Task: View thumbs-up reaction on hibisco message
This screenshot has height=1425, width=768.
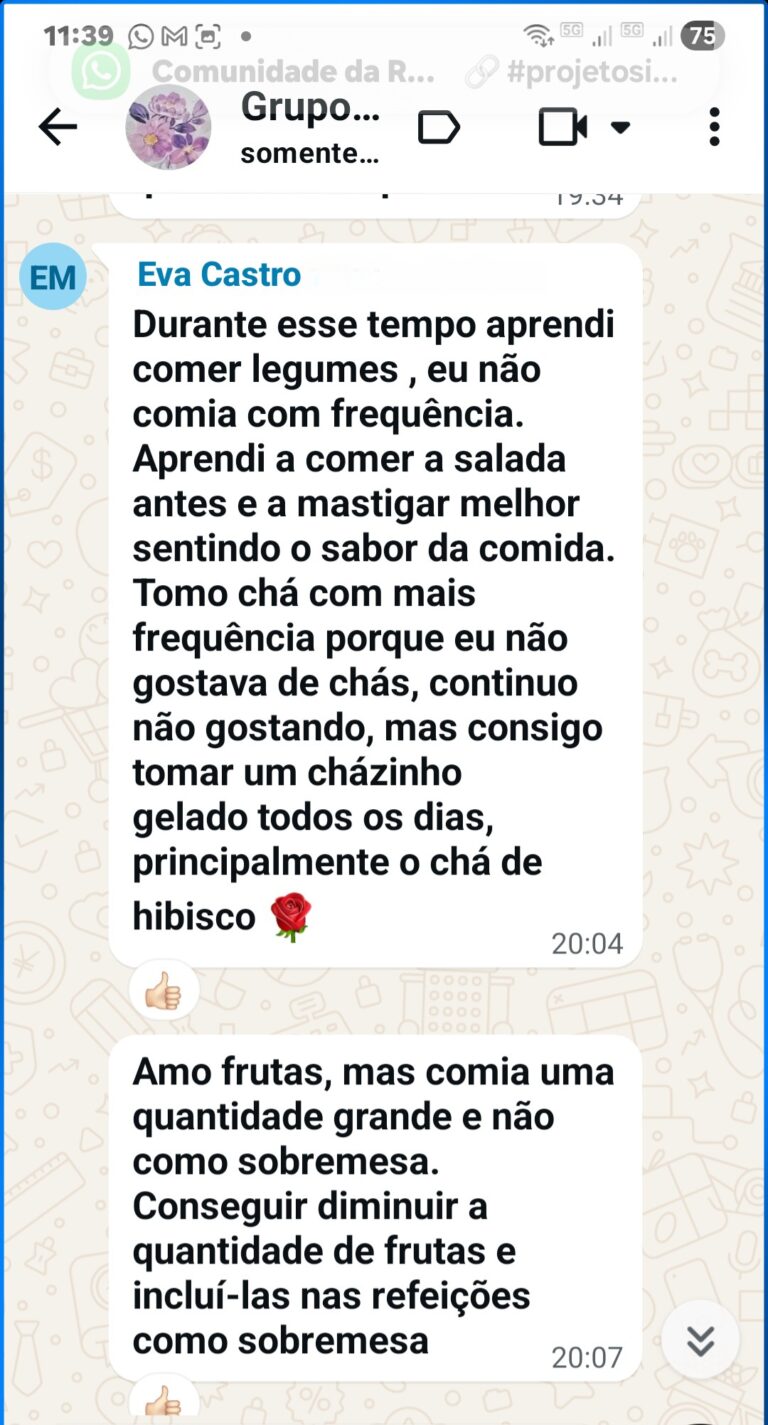Action: tap(164, 994)
